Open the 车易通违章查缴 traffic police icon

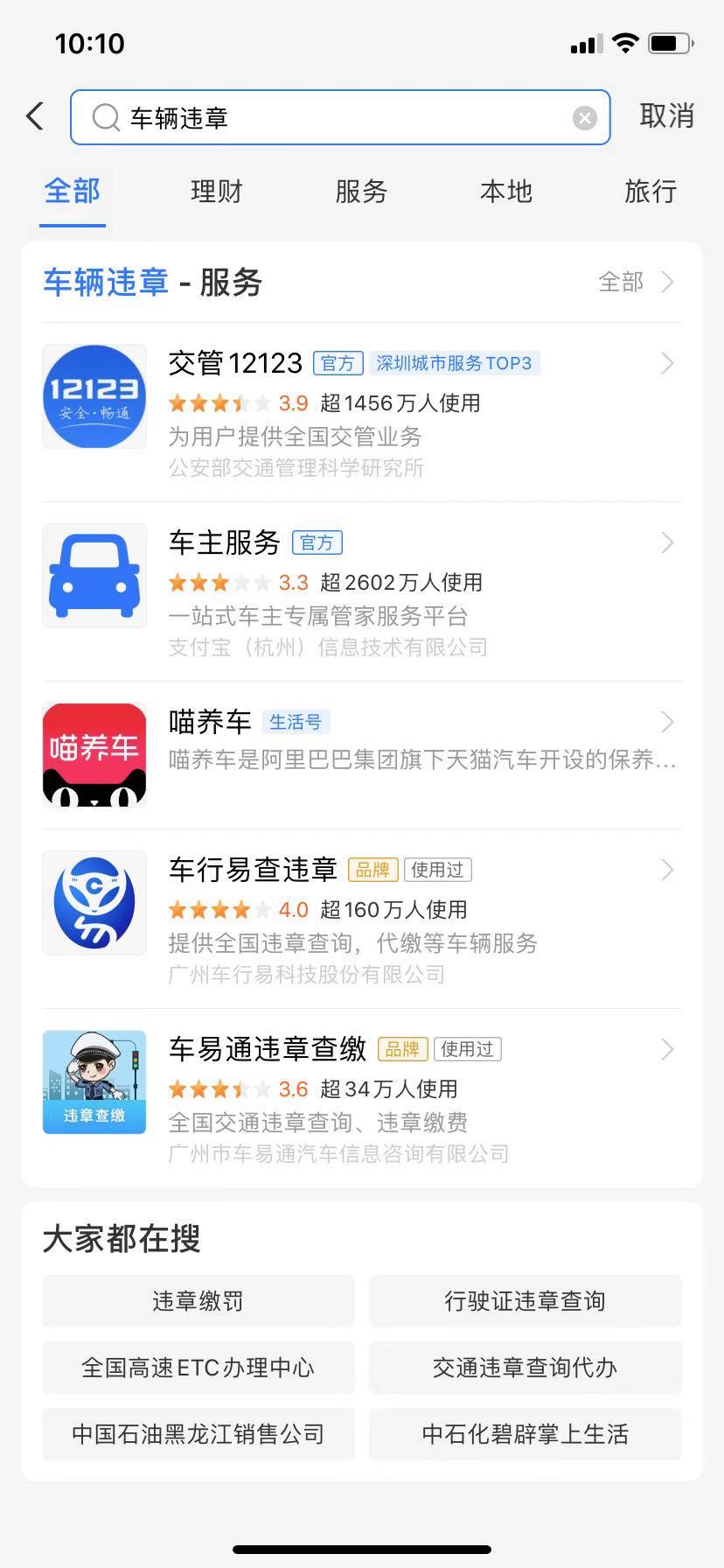click(x=94, y=1081)
